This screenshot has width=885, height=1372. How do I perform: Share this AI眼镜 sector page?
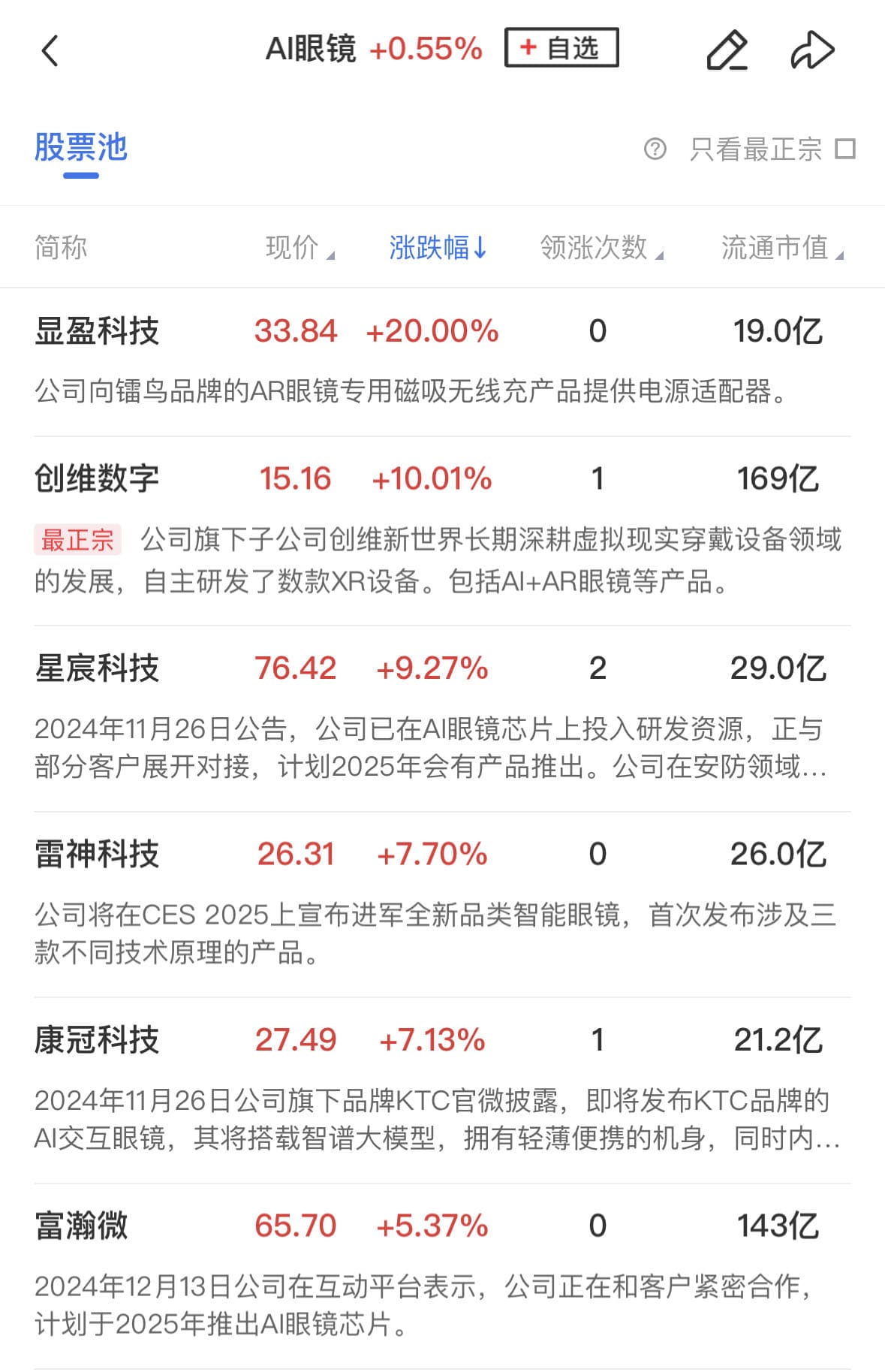click(812, 51)
